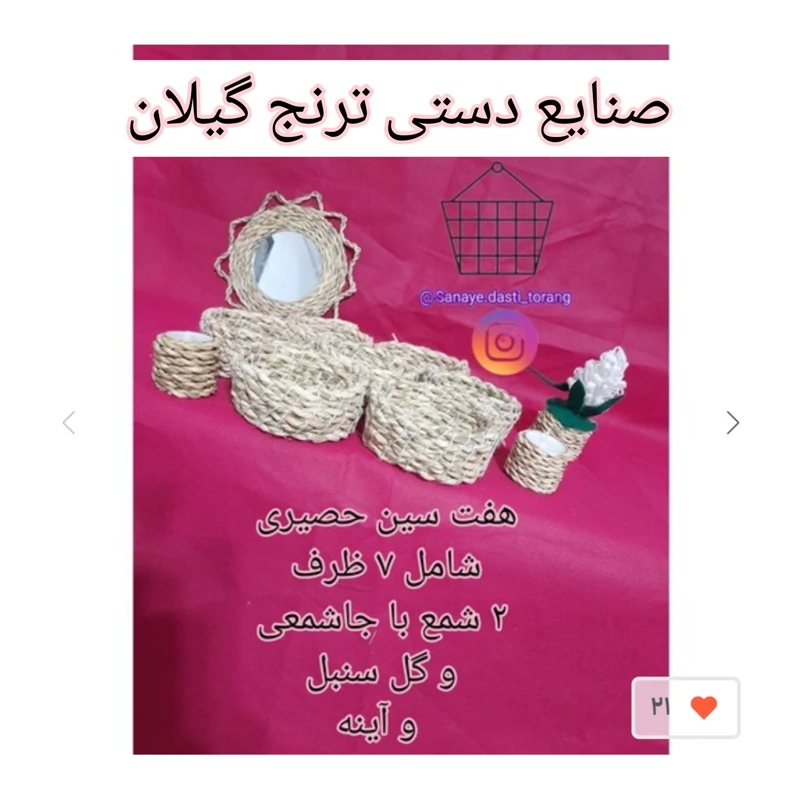This screenshot has width=800, height=800.
Task: Like this product with the heart button
Action: 703,707
